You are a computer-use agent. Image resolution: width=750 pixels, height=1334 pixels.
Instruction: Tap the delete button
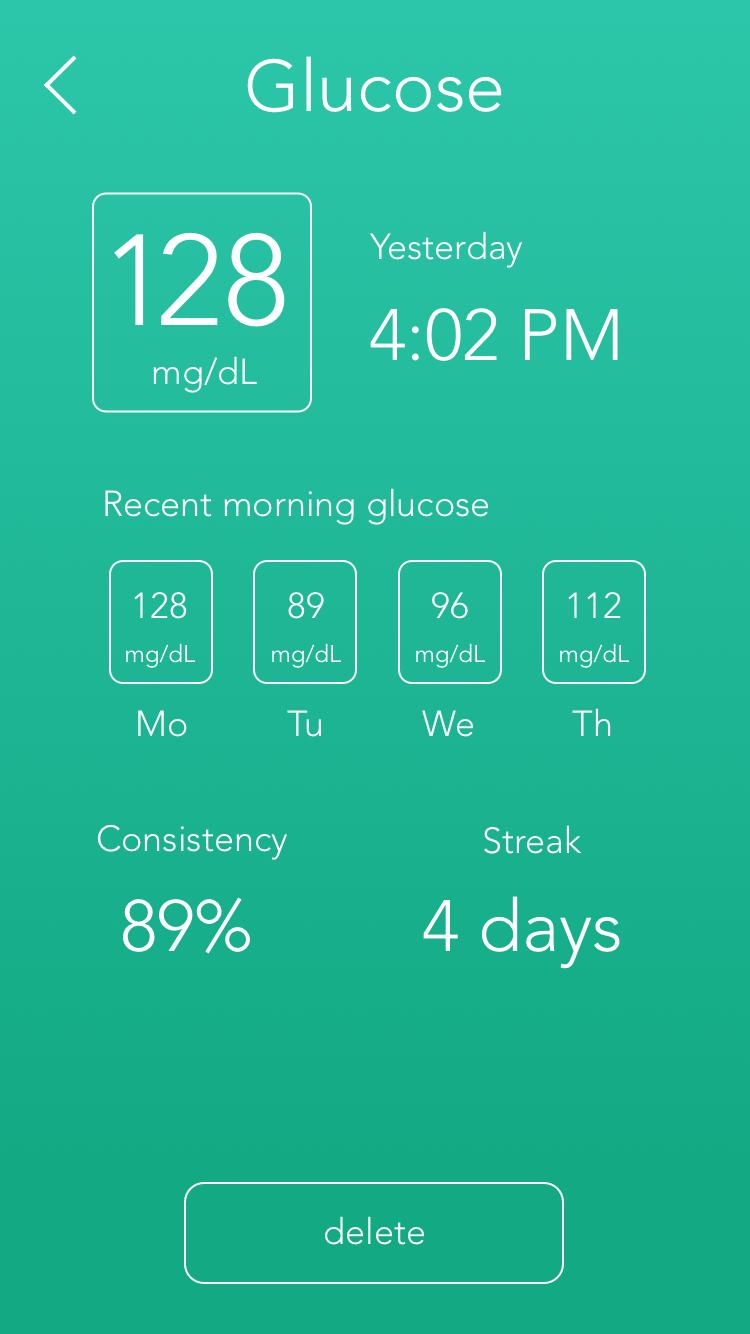tap(374, 1232)
